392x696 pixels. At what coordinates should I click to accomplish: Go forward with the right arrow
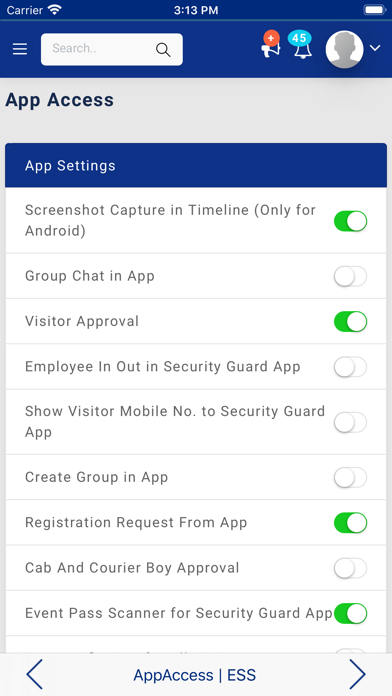coord(357,675)
